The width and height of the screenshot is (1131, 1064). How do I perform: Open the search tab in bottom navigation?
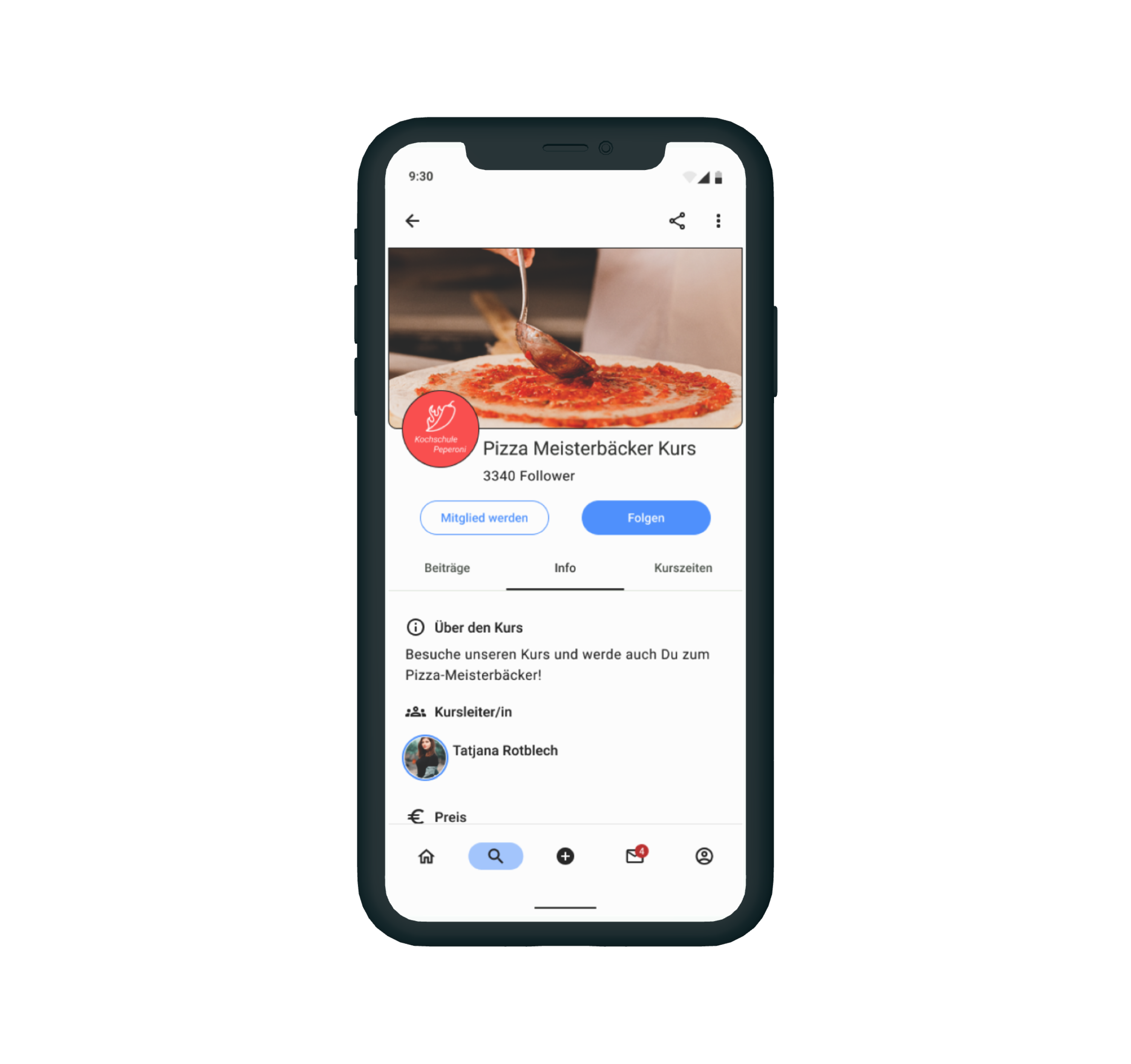coord(495,856)
